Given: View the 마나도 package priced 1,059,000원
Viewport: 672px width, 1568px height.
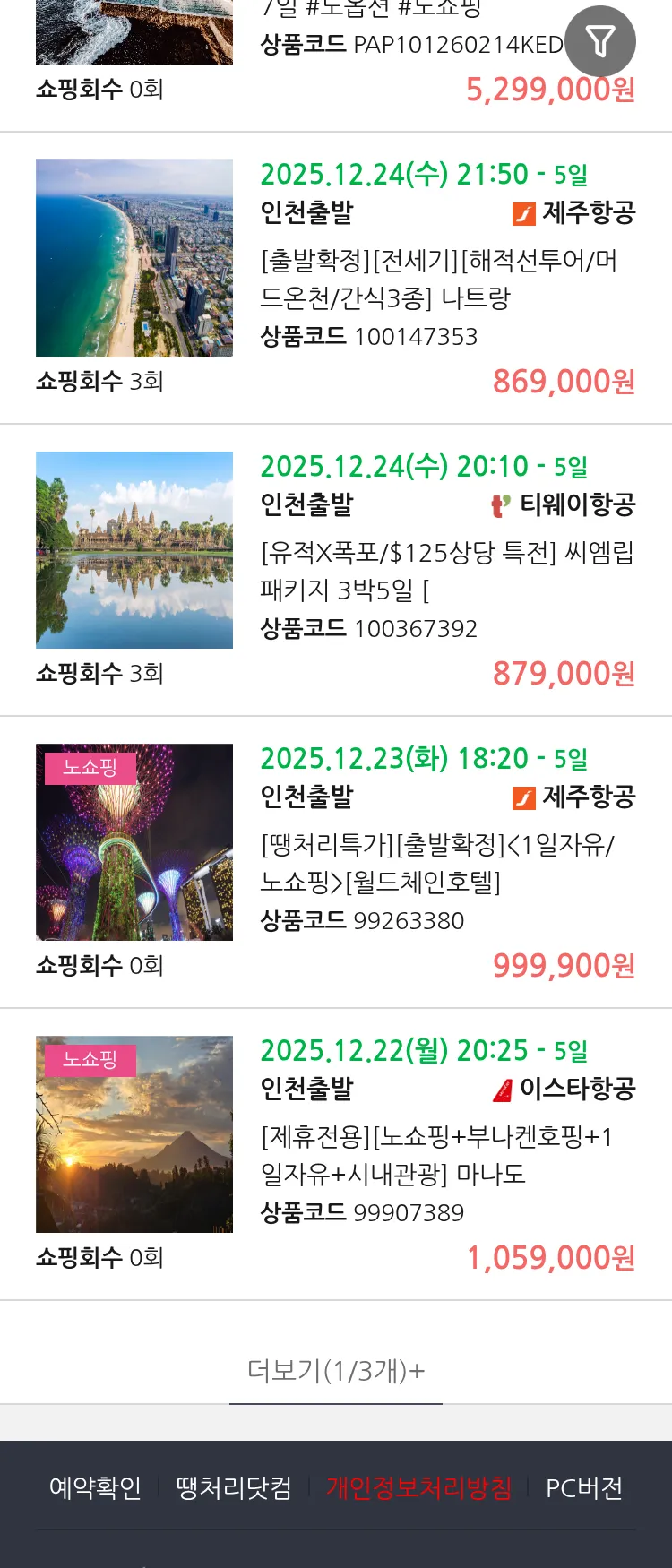Looking at the screenshot, I should tap(436, 1155).
